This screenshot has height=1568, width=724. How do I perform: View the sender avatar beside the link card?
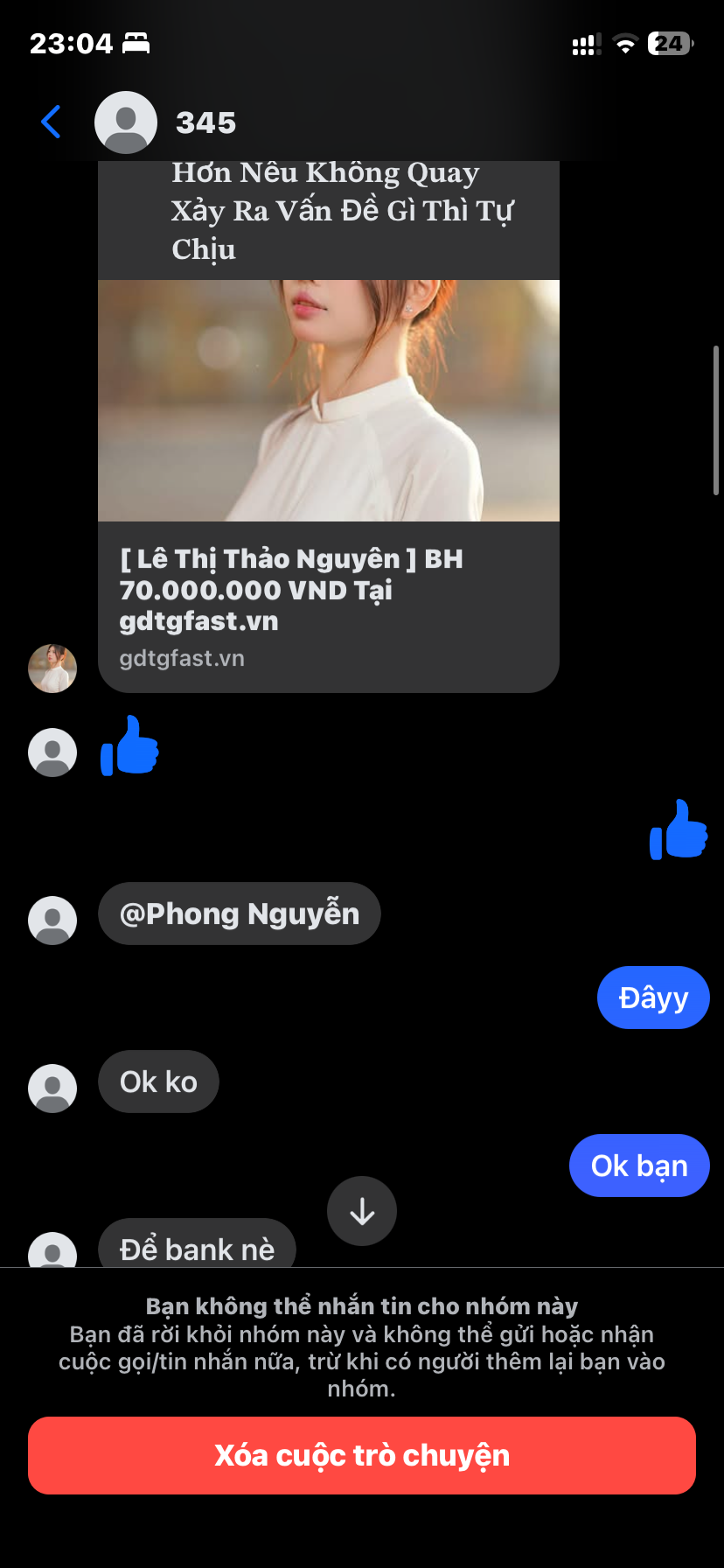click(x=52, y=668)
